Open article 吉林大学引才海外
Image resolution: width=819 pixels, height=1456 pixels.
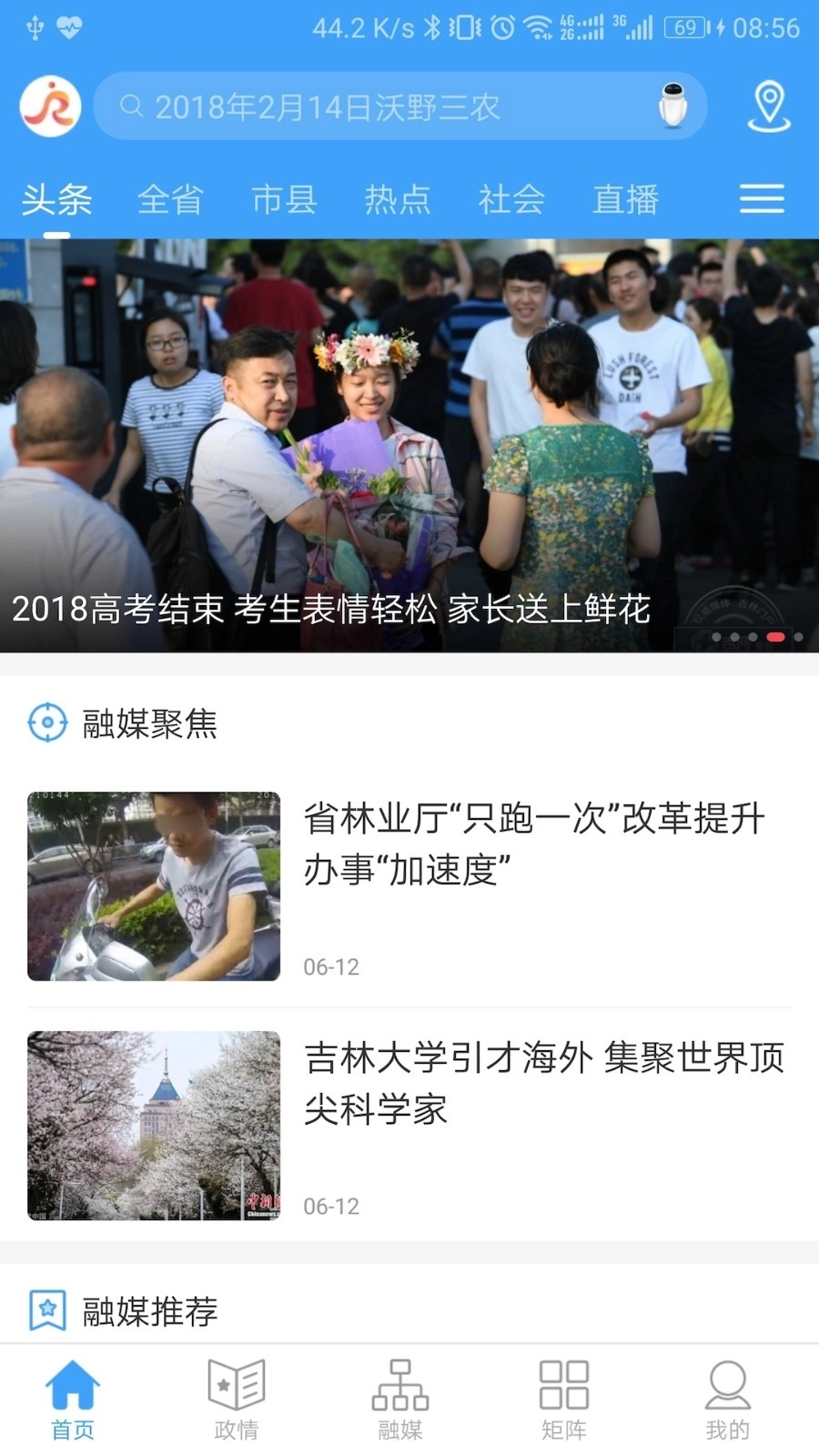542,1083
